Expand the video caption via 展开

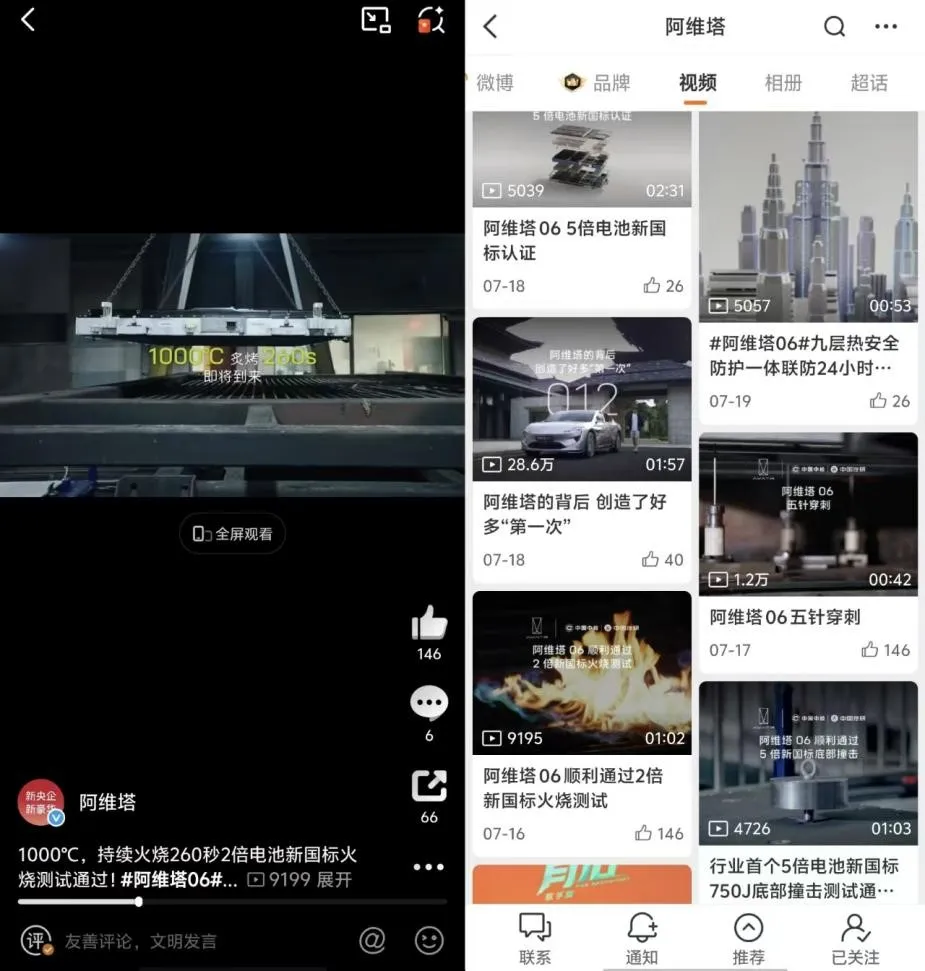click(x=334, y=880)
